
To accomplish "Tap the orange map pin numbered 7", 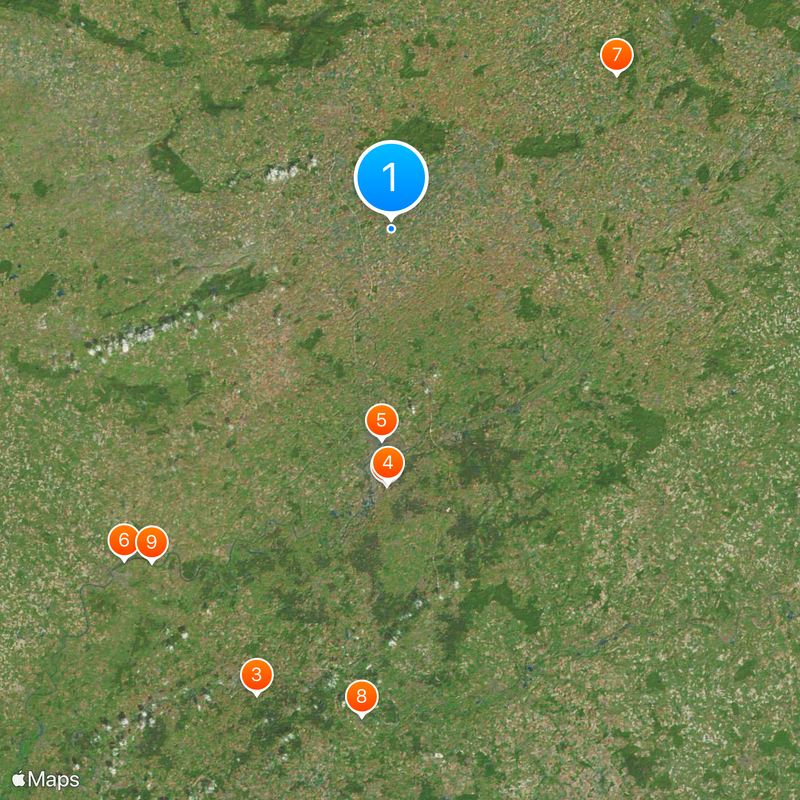I will (616, 54).
